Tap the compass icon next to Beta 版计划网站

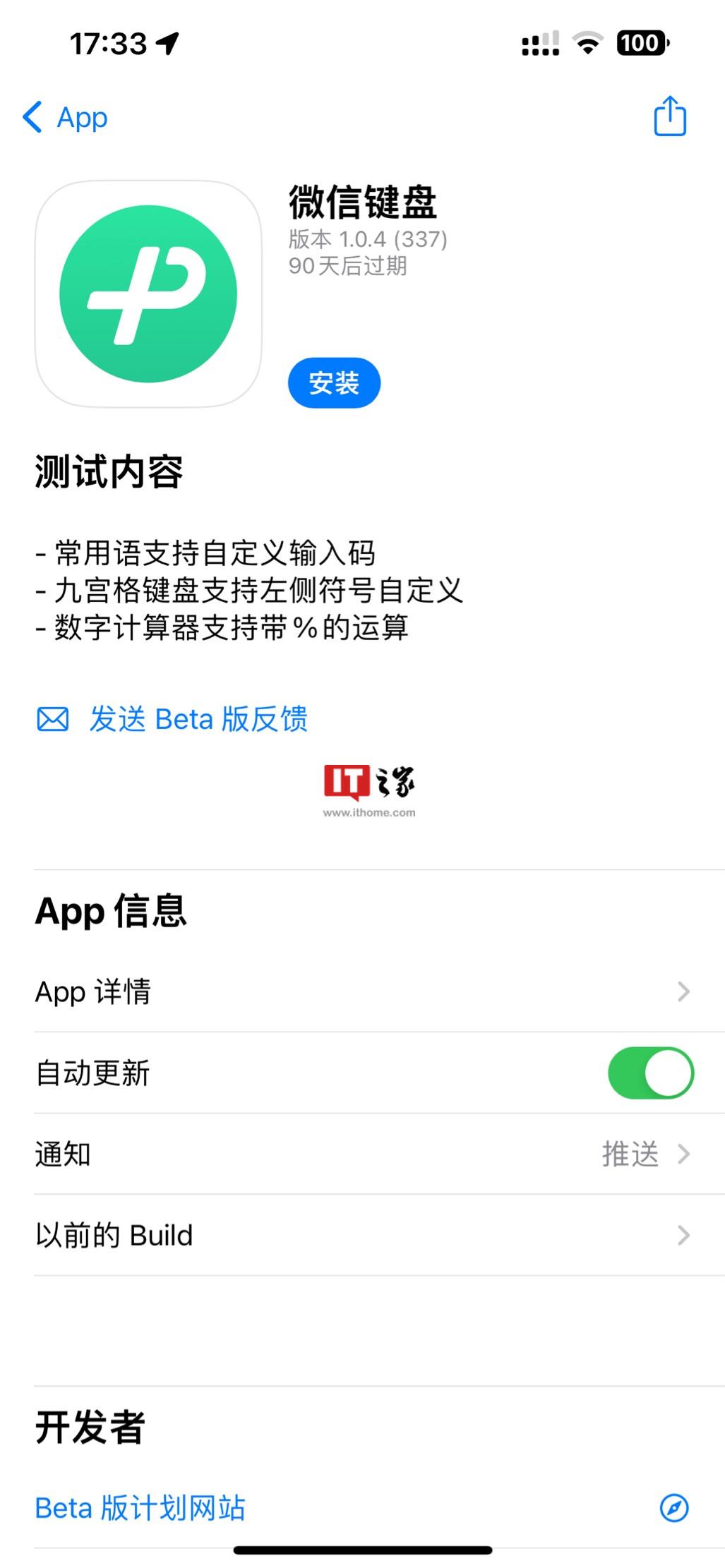click(676, 1507)
